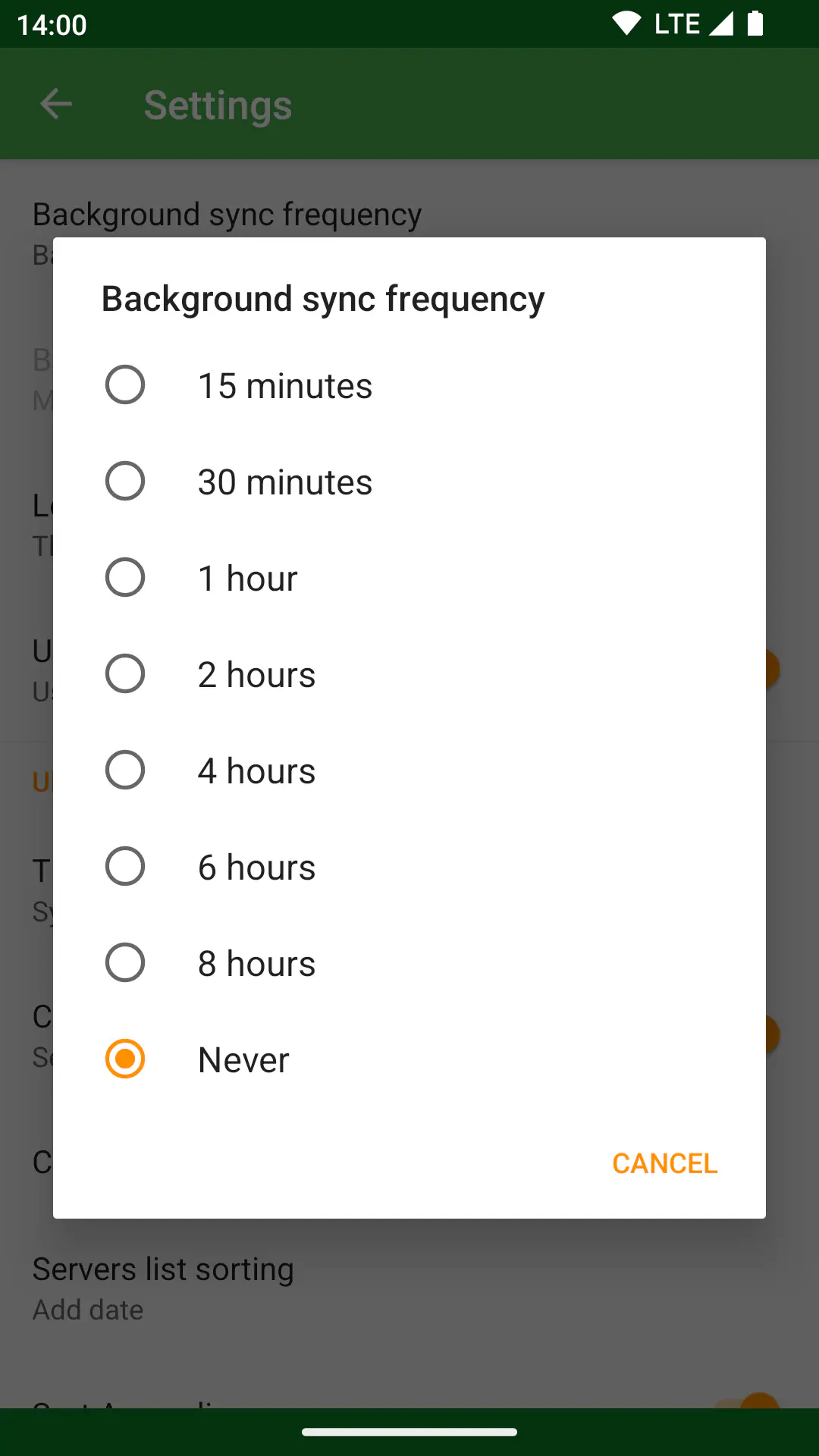Select the 15 minutes sync option
Image resolution: width=819 pixels, height=1456 pixels.
tap(409, 385)
